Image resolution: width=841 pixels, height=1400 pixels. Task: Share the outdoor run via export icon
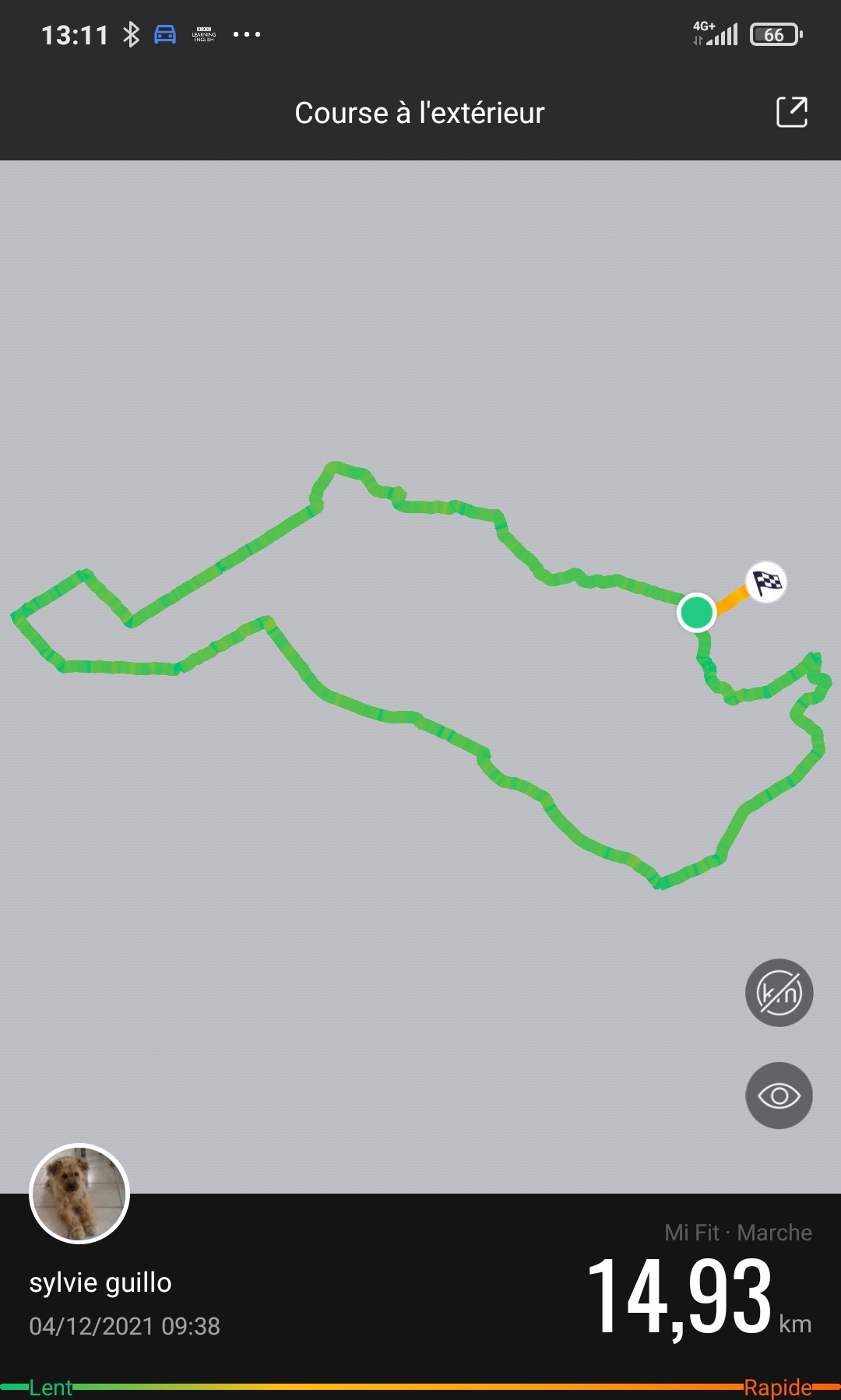(x=792, y=112)
